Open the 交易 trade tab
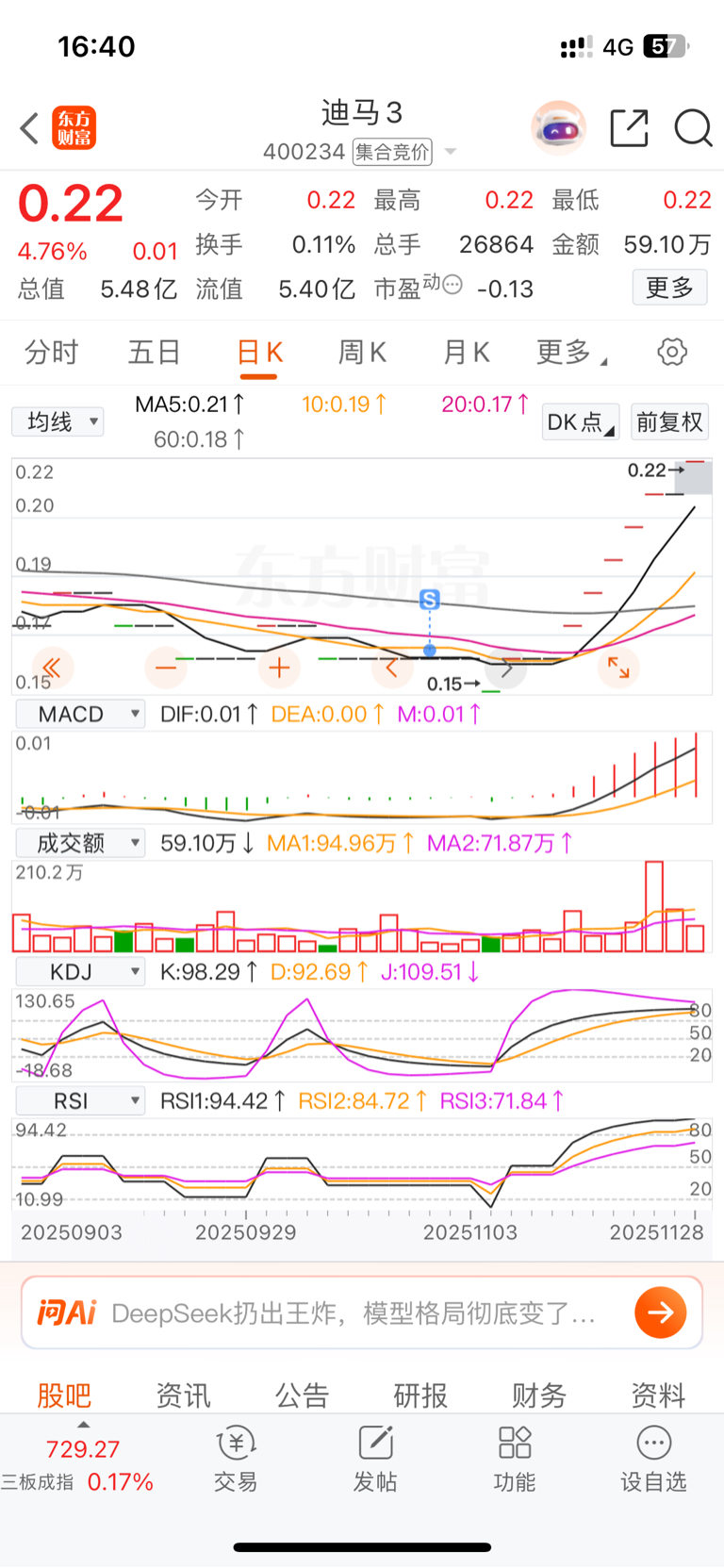 [236, 1459]
